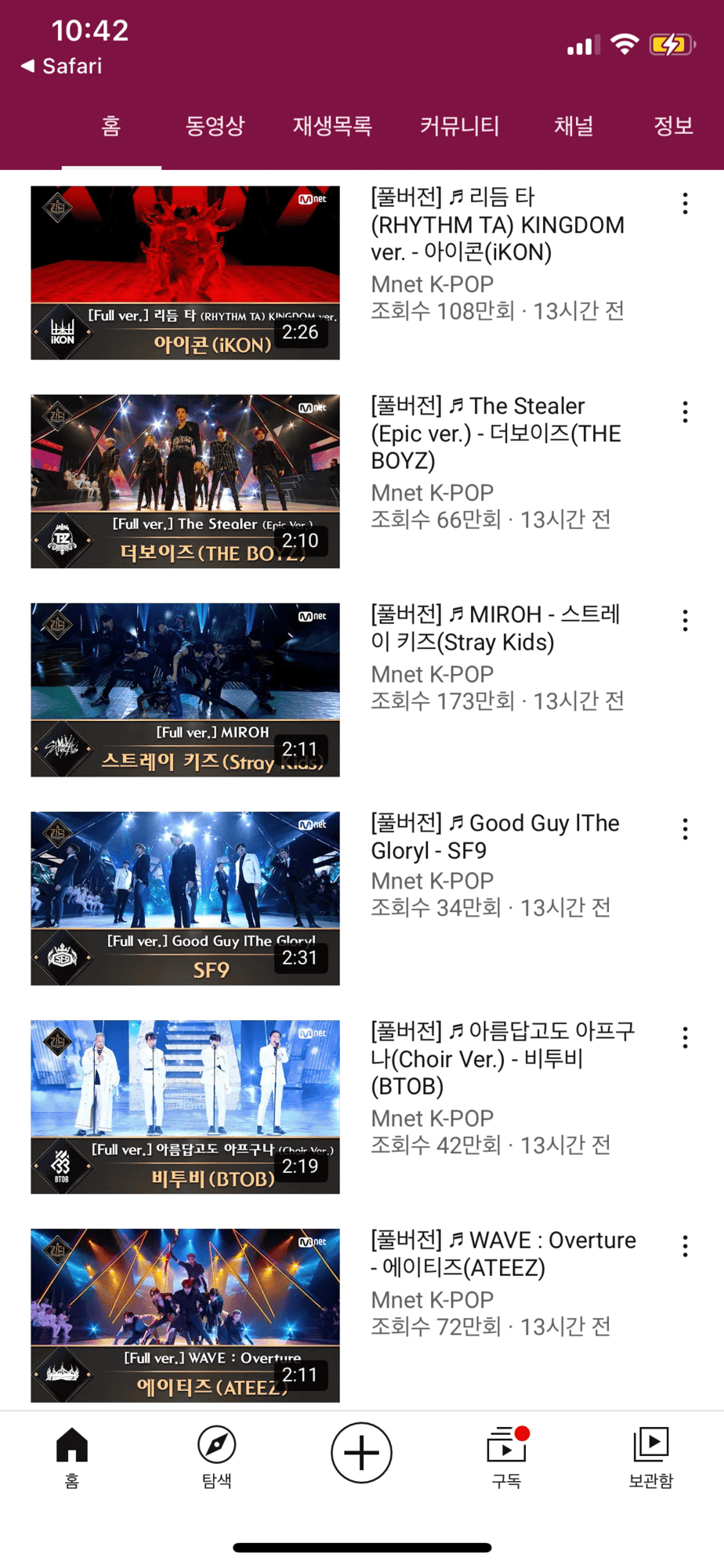This screenshot has width=724, height=1568.
Task: Watch MIROH by Stray Kids
Action: [x=185, y=690]
